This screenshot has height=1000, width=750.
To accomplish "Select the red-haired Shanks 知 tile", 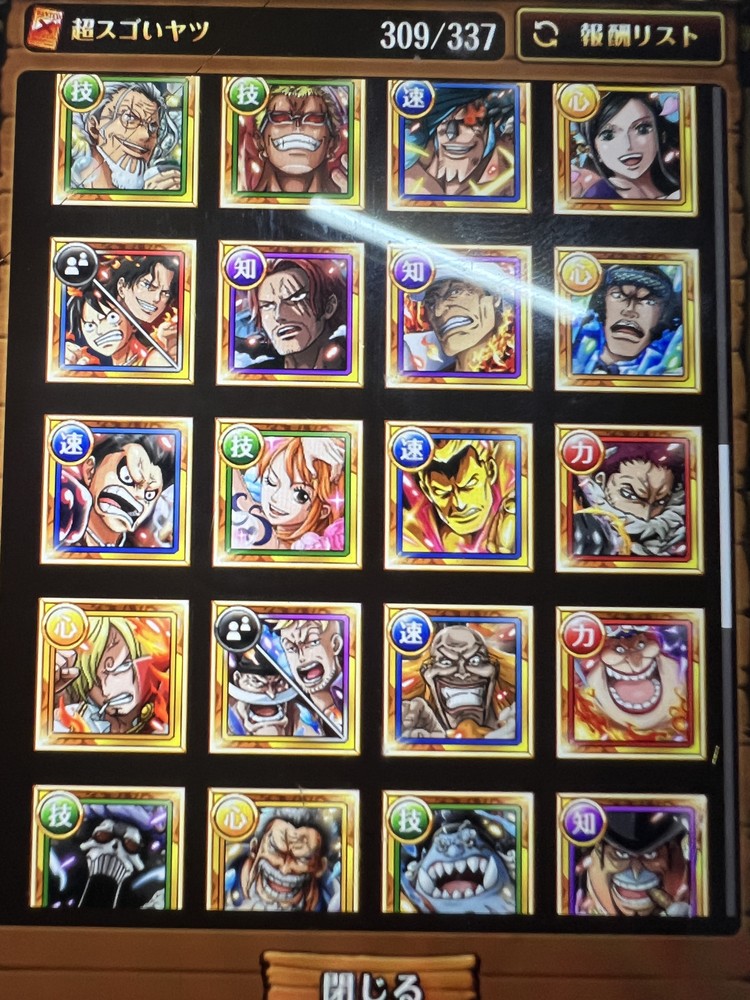I will [x=290, y=313].
